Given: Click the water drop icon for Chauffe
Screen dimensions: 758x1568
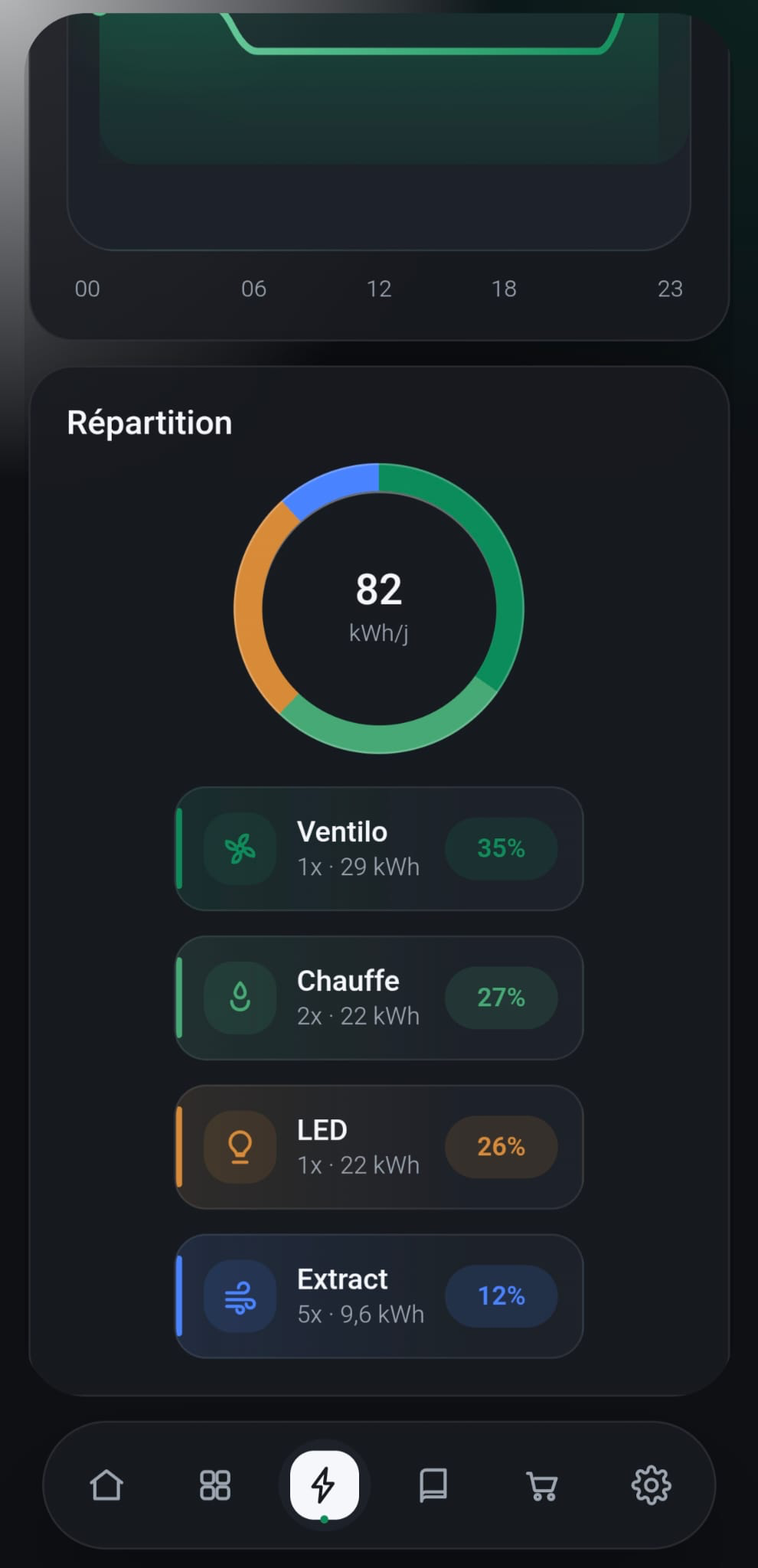Looking at the screenshot, I should [x=240, y=997].
